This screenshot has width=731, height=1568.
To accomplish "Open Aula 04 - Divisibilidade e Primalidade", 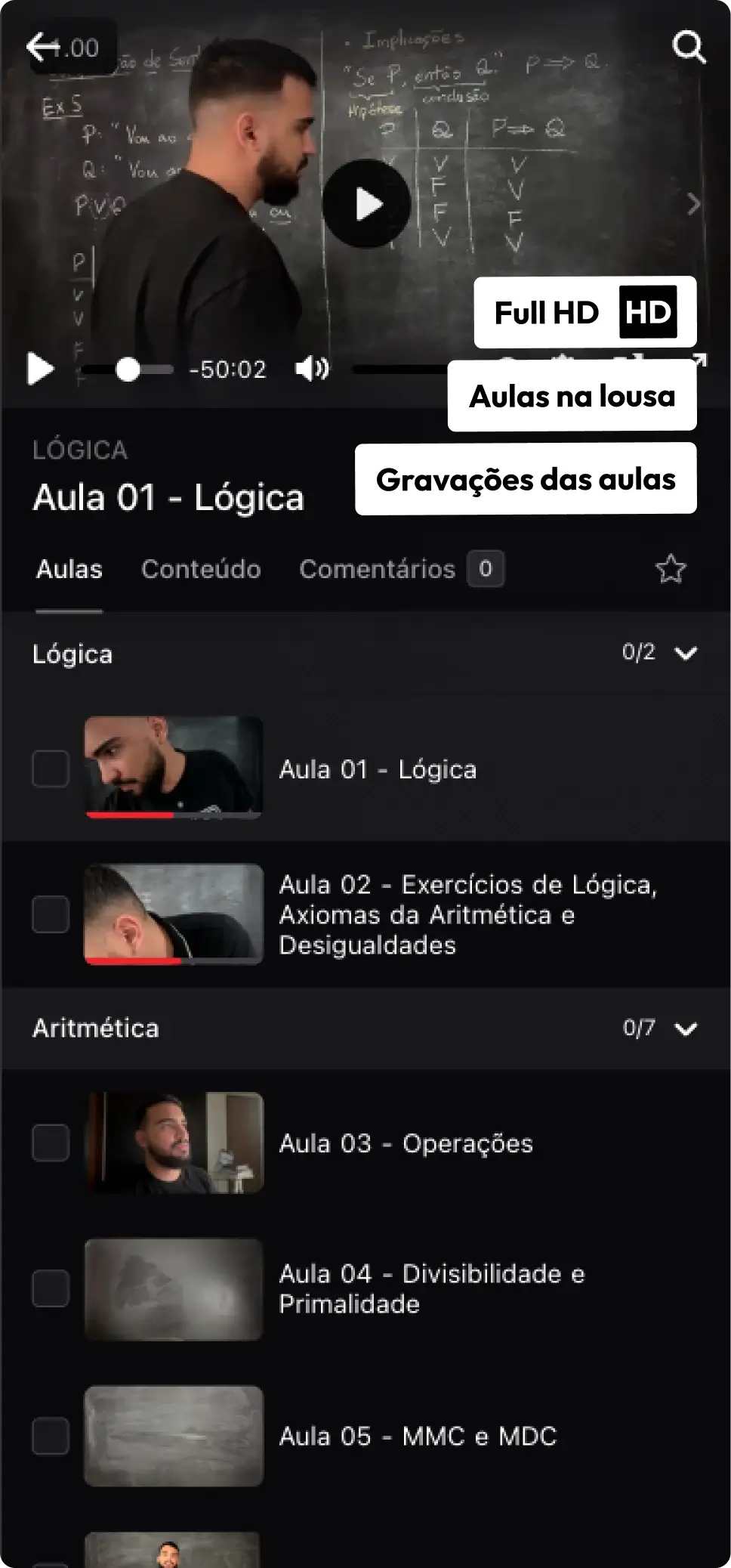I will (431, 1288).
